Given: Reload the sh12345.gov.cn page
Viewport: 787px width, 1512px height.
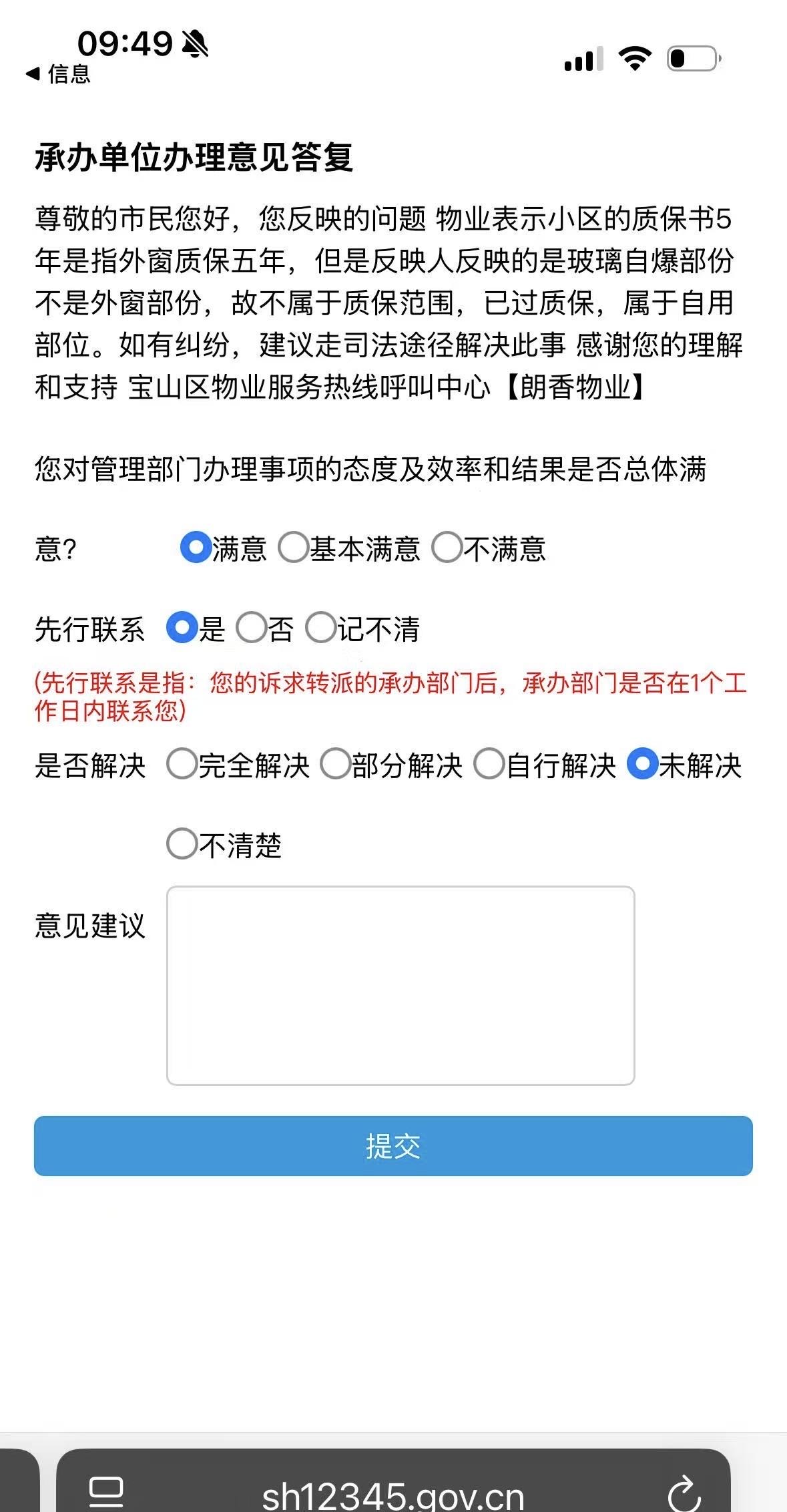Looking at the screenshot, I should (x=683, y=1493).
